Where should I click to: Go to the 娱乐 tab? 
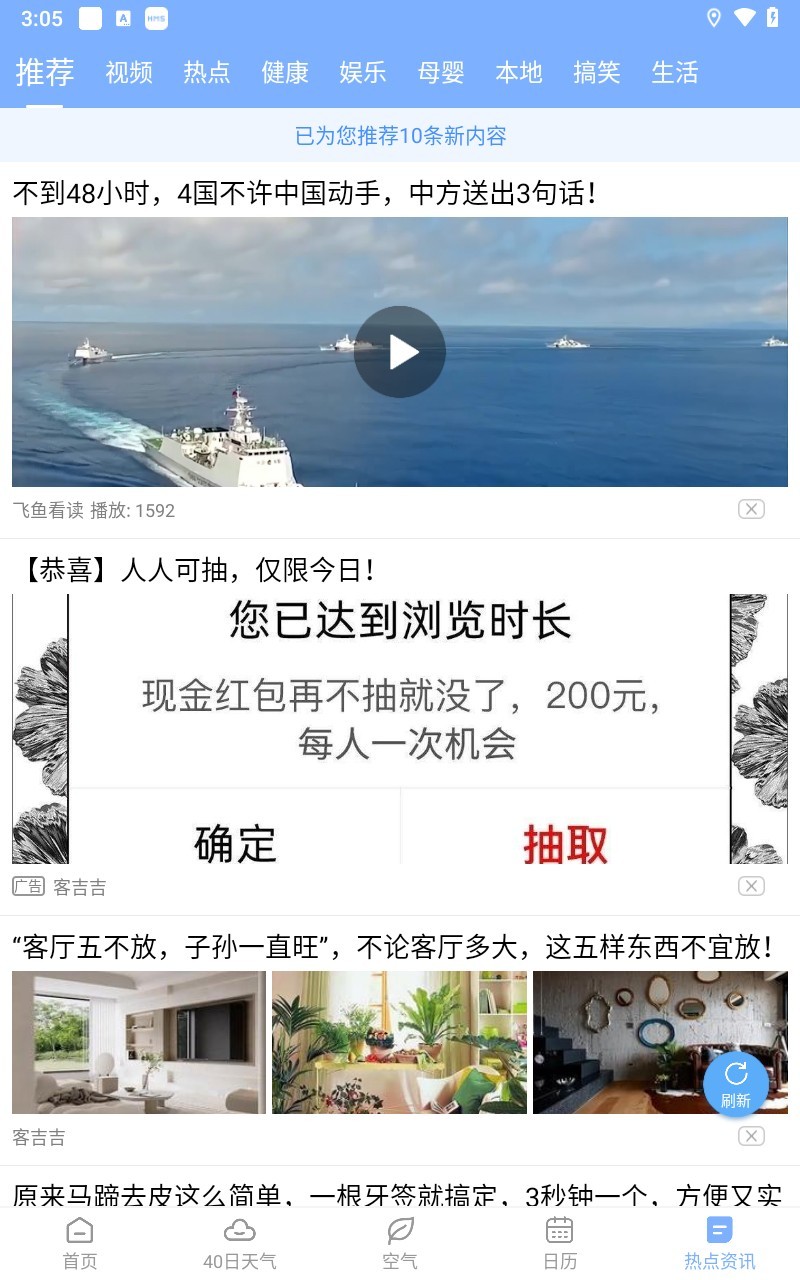point(363,73)
